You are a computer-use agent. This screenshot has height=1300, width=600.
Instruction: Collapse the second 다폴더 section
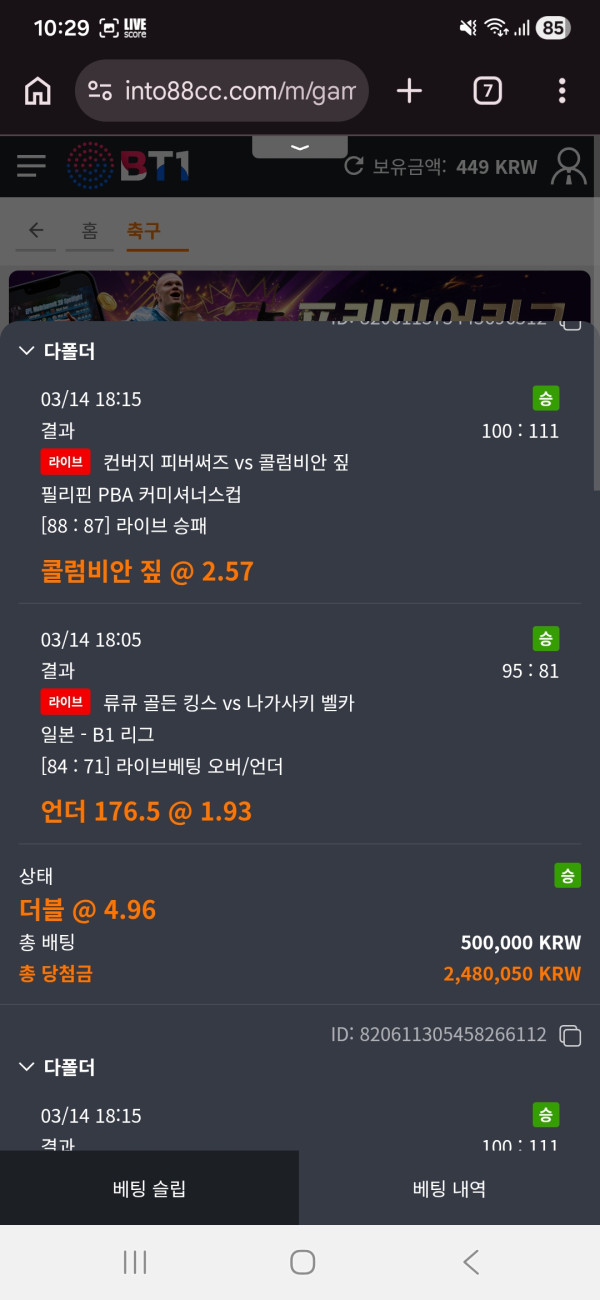[x=57, y=1067]
